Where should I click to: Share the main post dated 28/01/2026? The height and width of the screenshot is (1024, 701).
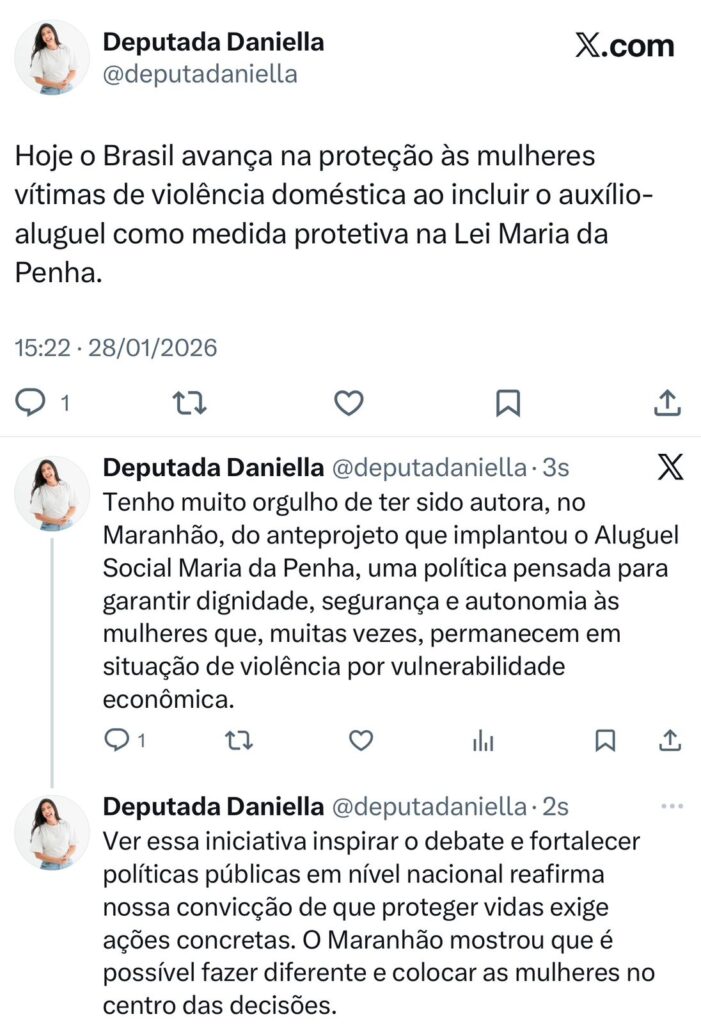pos(667,402)
